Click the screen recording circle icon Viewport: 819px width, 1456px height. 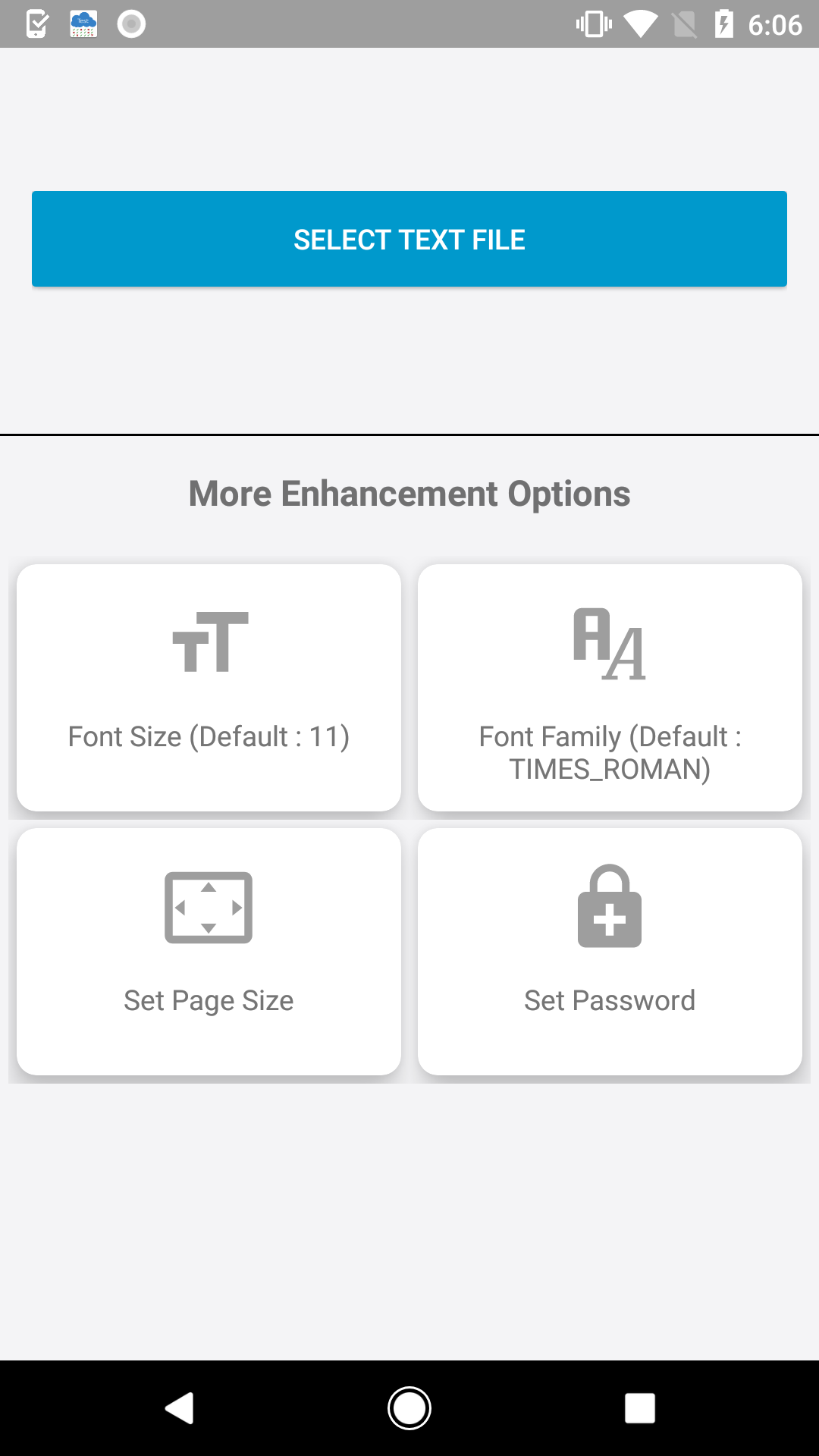pyautogui.click(x=130, y=24)
